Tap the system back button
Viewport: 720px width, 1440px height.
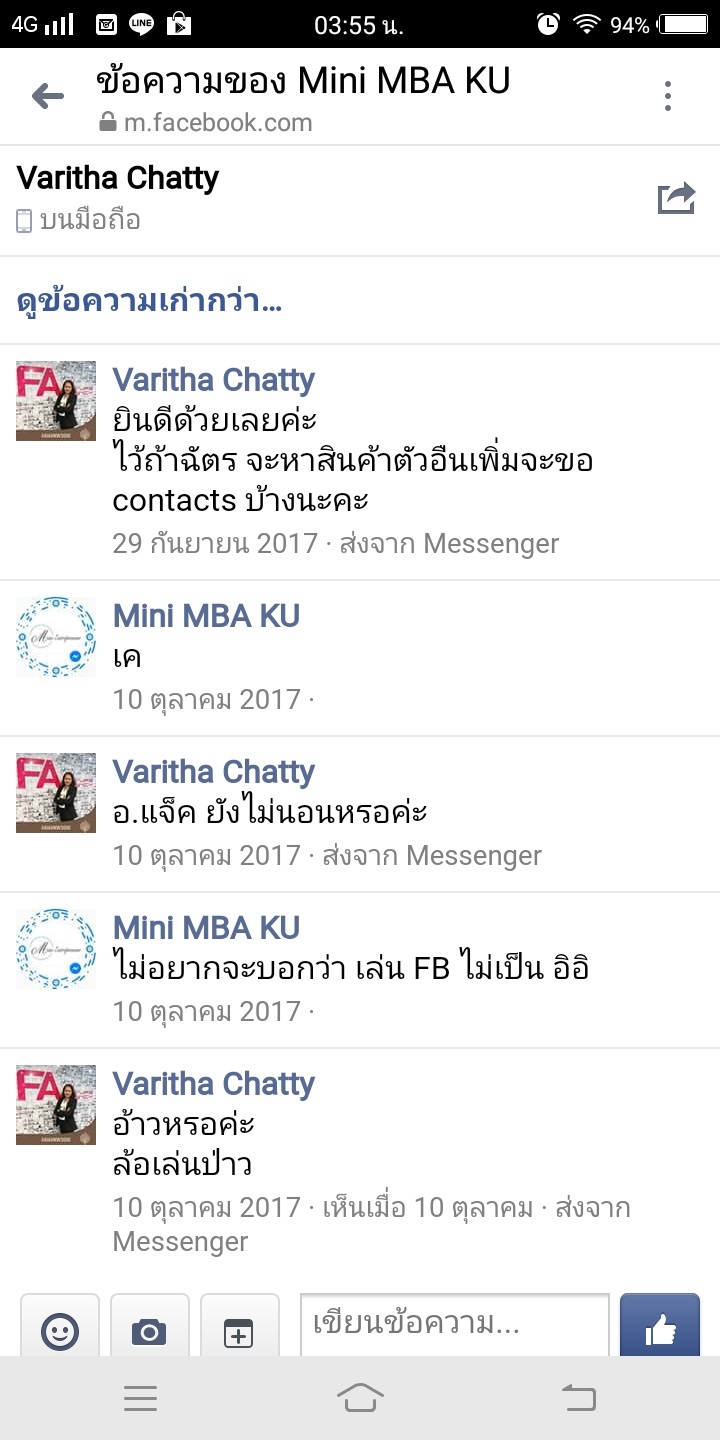tap(579, 1398)
